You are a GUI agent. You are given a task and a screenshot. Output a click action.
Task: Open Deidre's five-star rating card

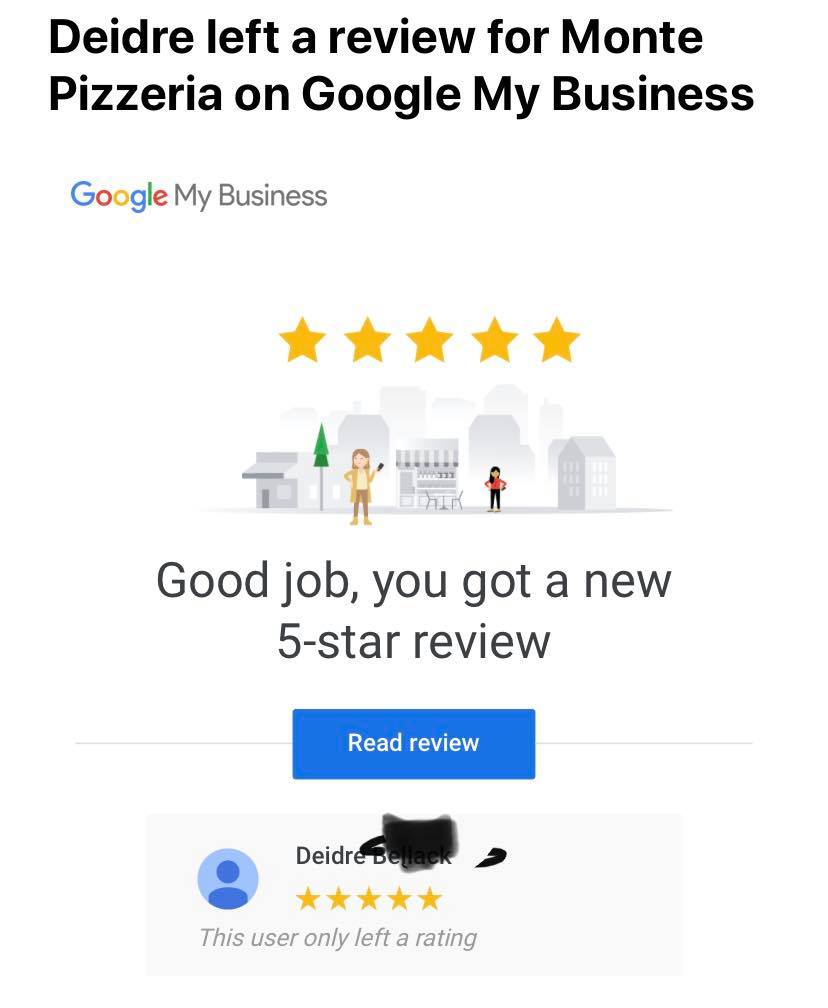pos(413,894)
